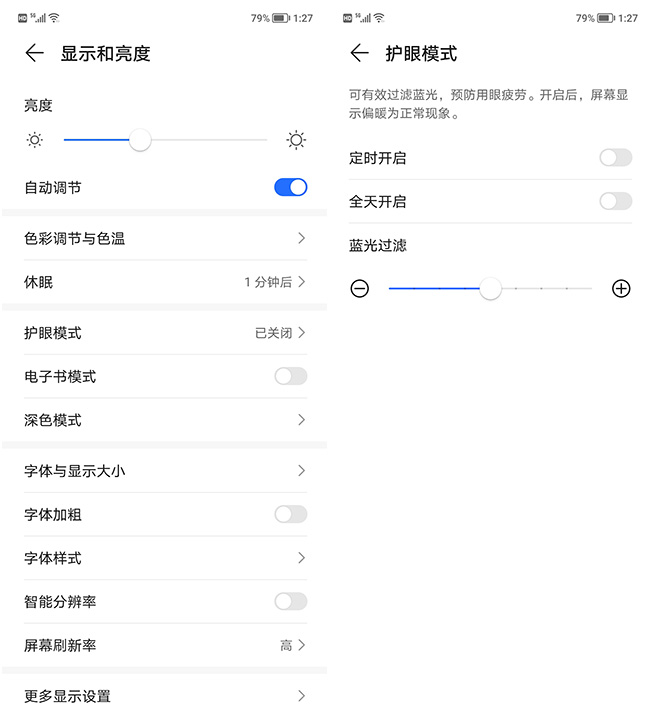Enable 电子书模式 switch
The image size is (654, 723).
290,376
